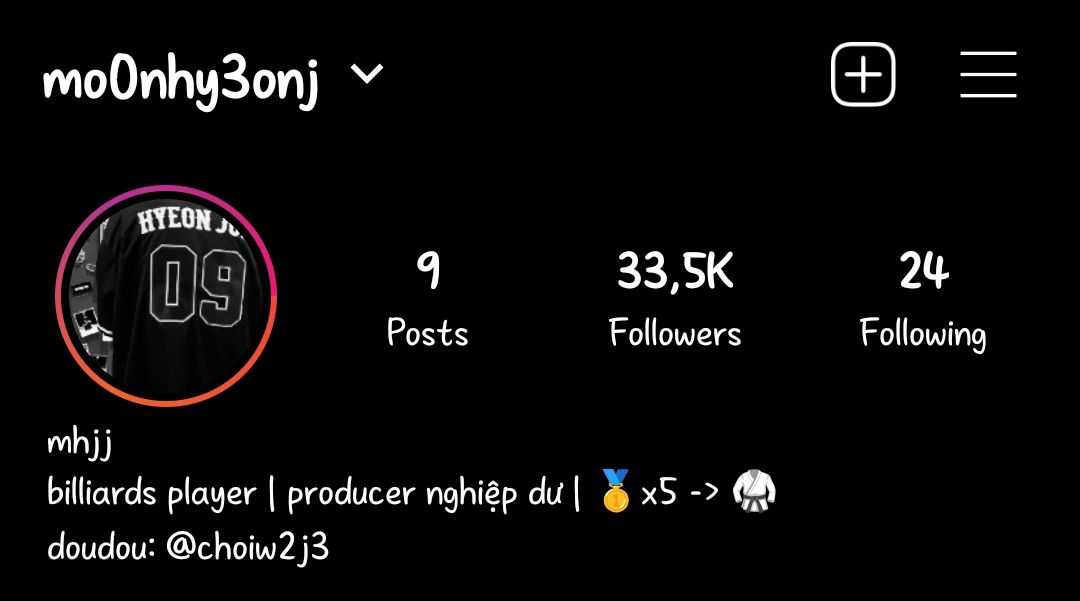Expand the mo0nhy3onj account switcher dropdown
Image resolution: width=1080 pixels, height=601 pixels.
click(x=368, y=74)
